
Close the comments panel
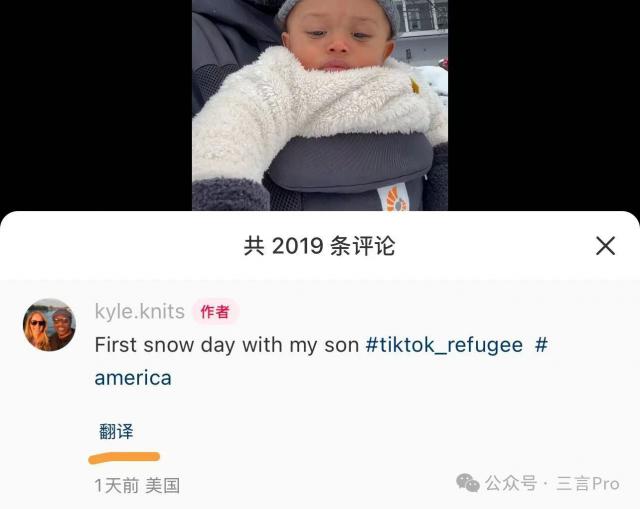[x=605, y=246]
